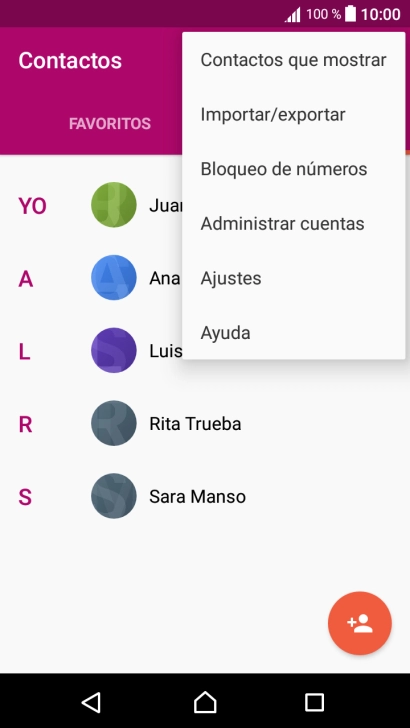Open Ayuda help entry
410x728 pixels.
click(x=293, y=332)
